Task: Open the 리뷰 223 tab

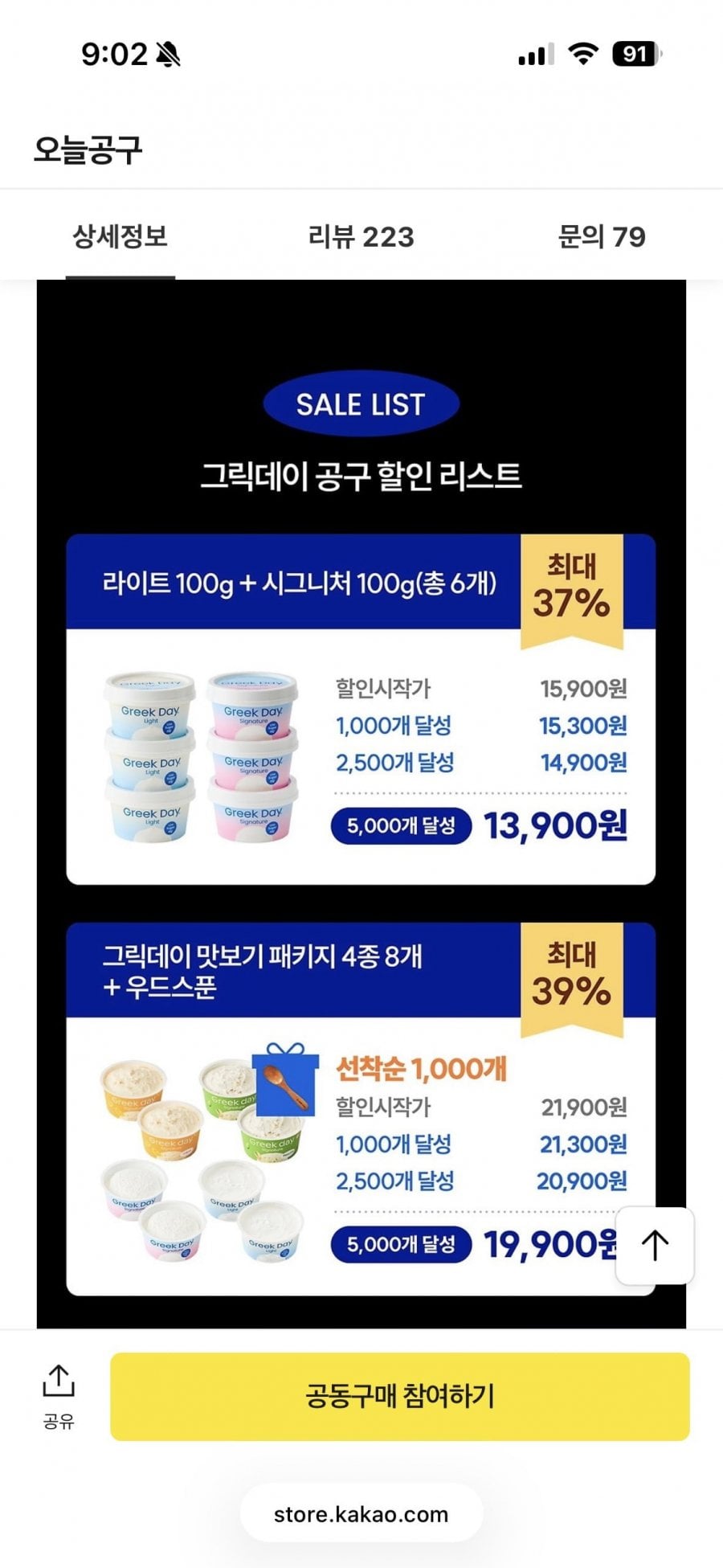Action: (361, 237)
